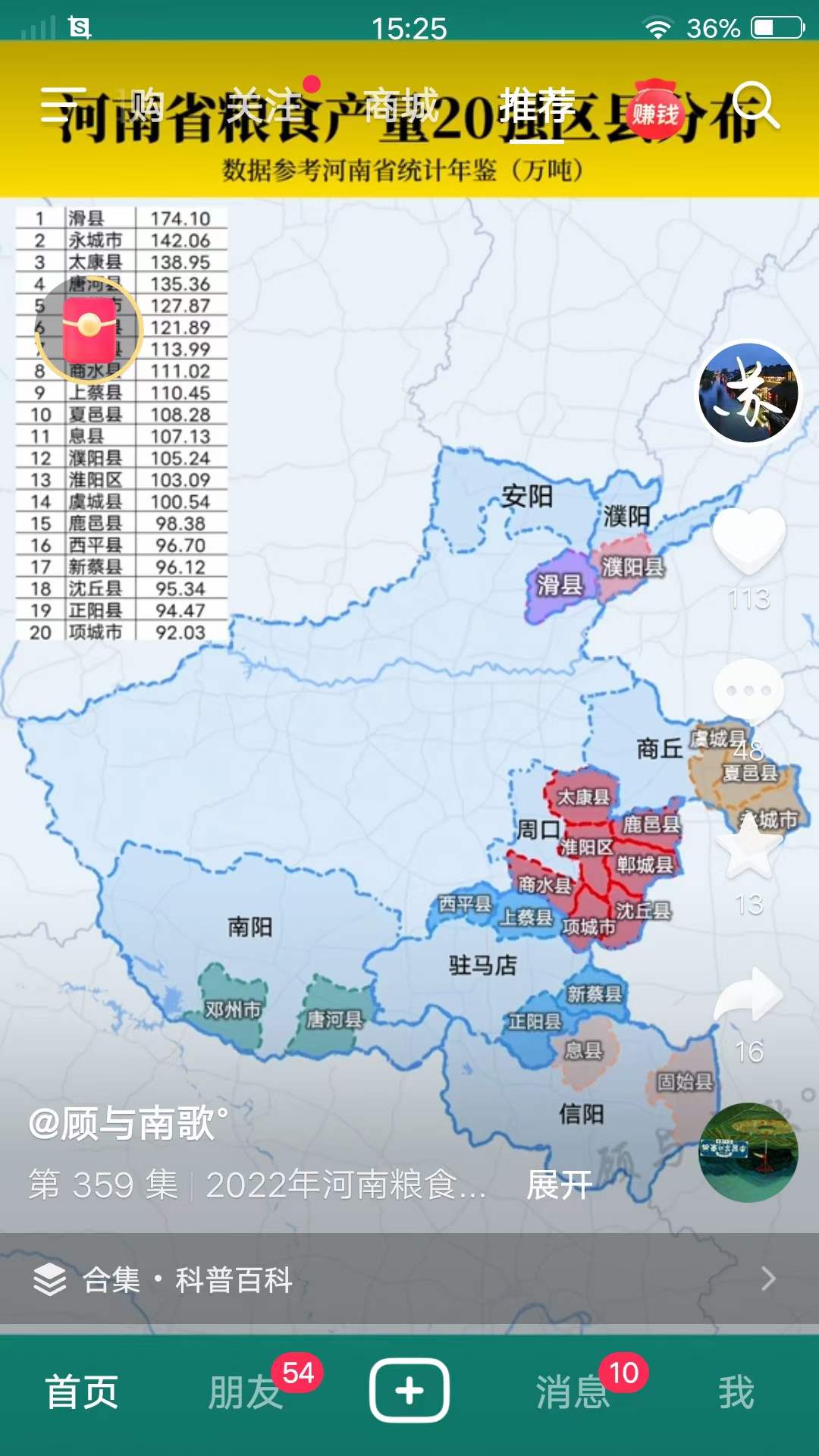The width and height of the screenshot is (819, 1456).
Task: Open the comments
Action: coord(748,692)
